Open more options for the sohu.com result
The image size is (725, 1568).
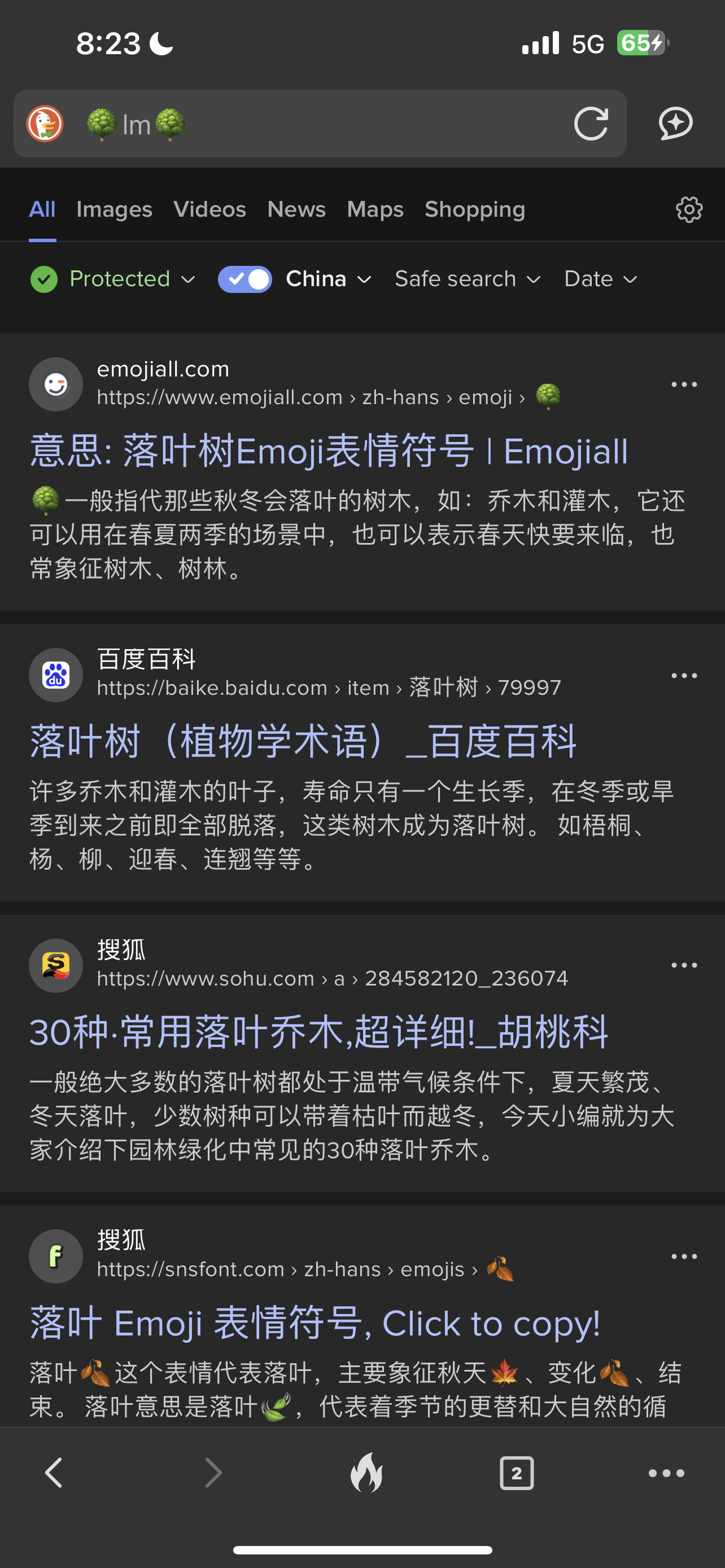click(x=684, y=965)
